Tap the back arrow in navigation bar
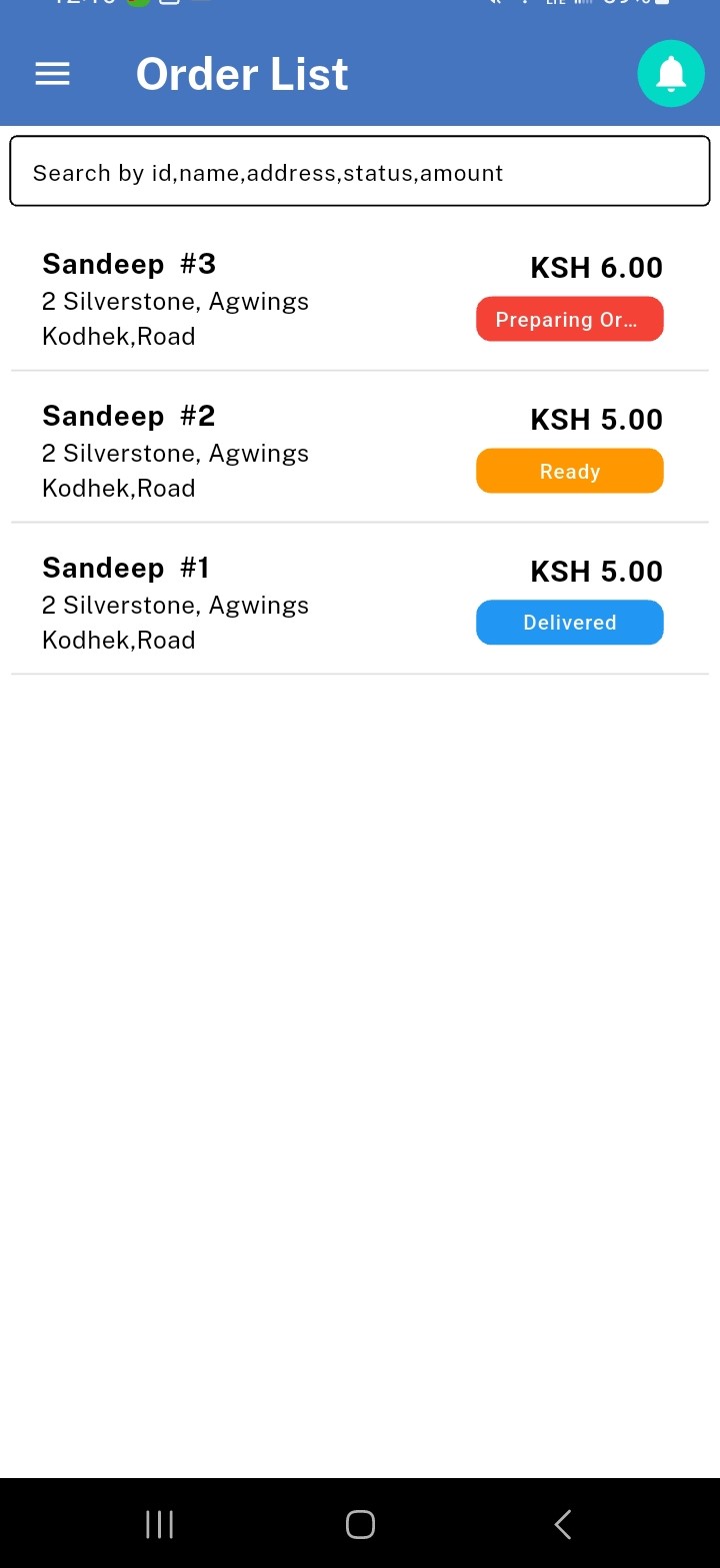Screen dimensions: 720x1568 (x=562, y=1523)
